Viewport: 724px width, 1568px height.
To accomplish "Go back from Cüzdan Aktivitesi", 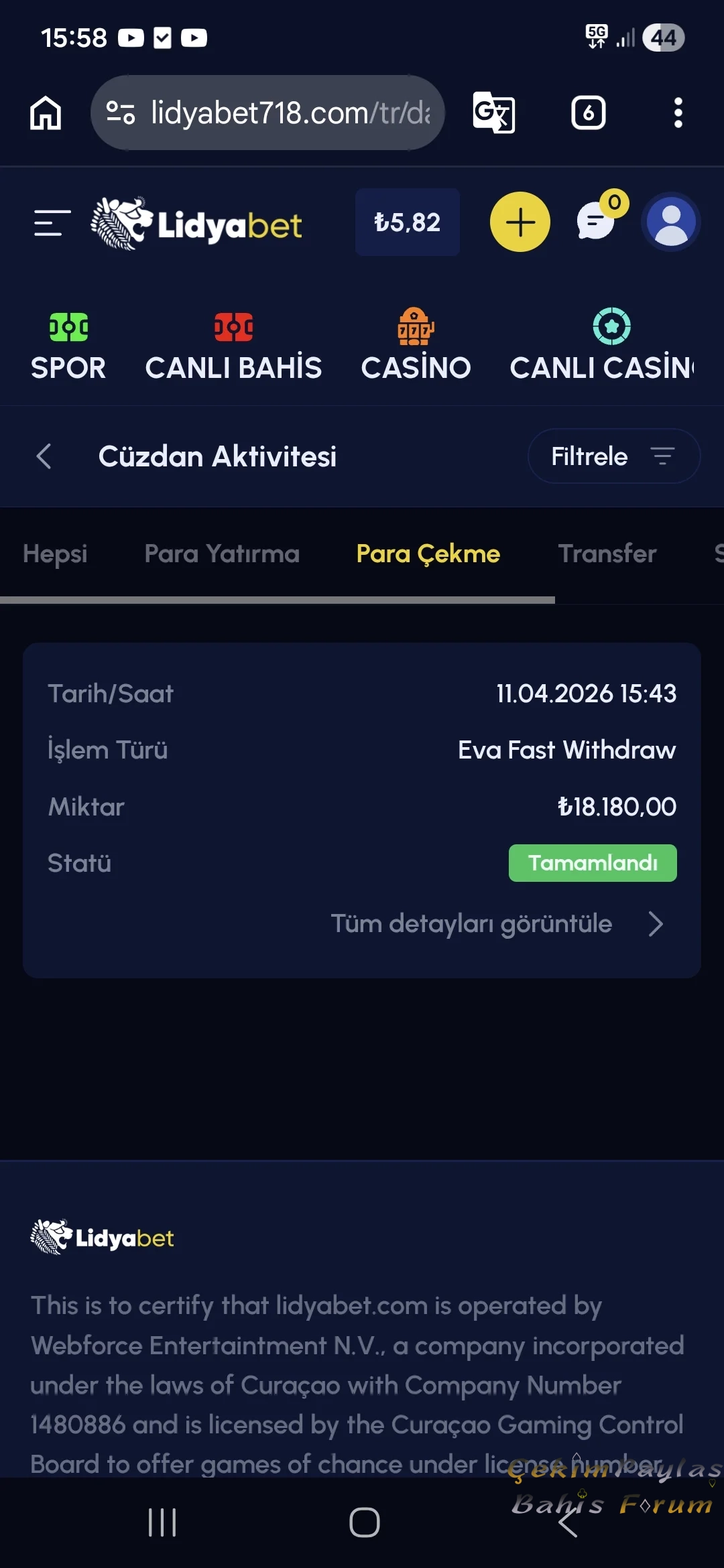I will 44,456.
